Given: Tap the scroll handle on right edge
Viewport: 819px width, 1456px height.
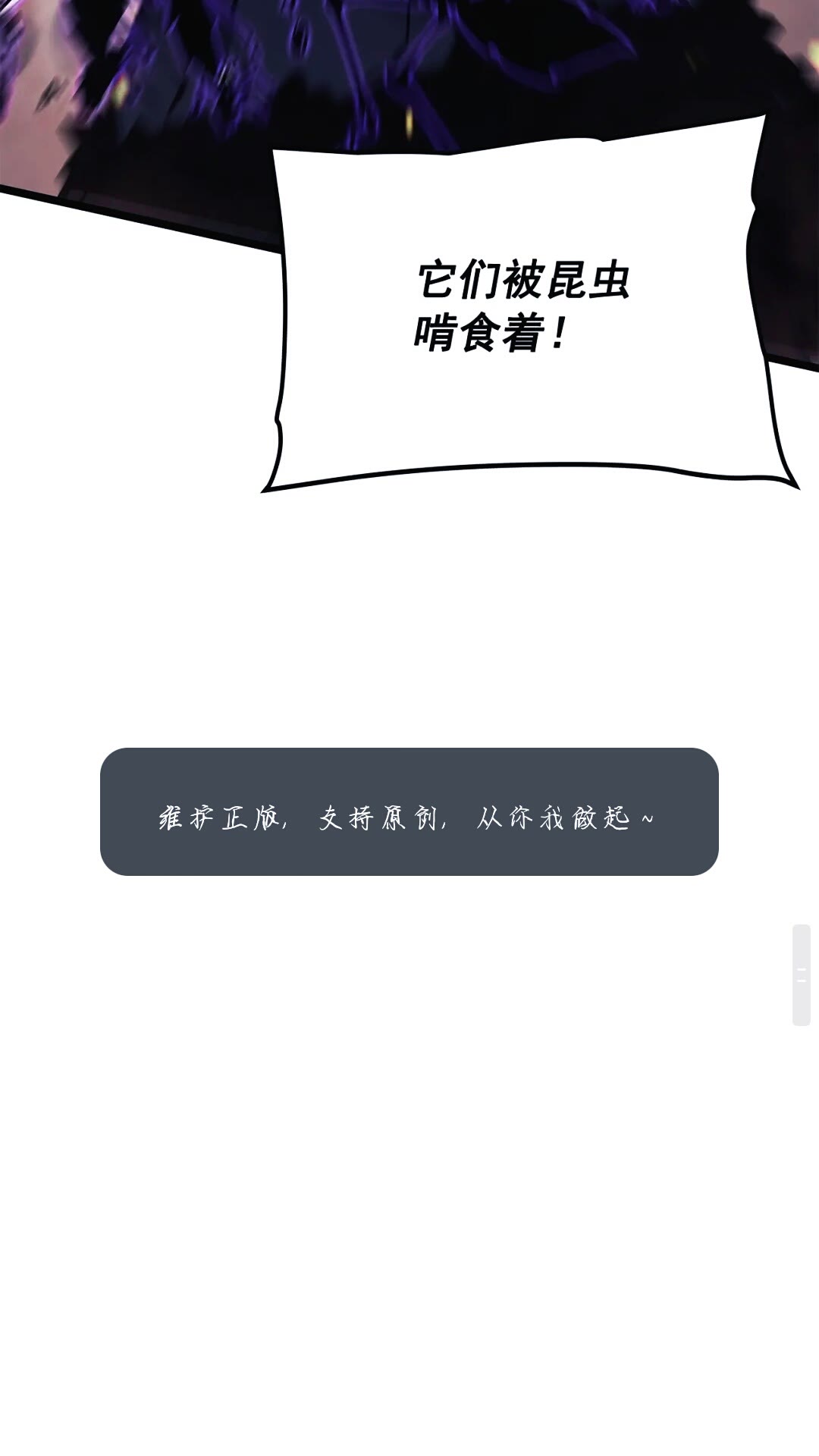Looking at the screenshot, I should coord(802,974).
